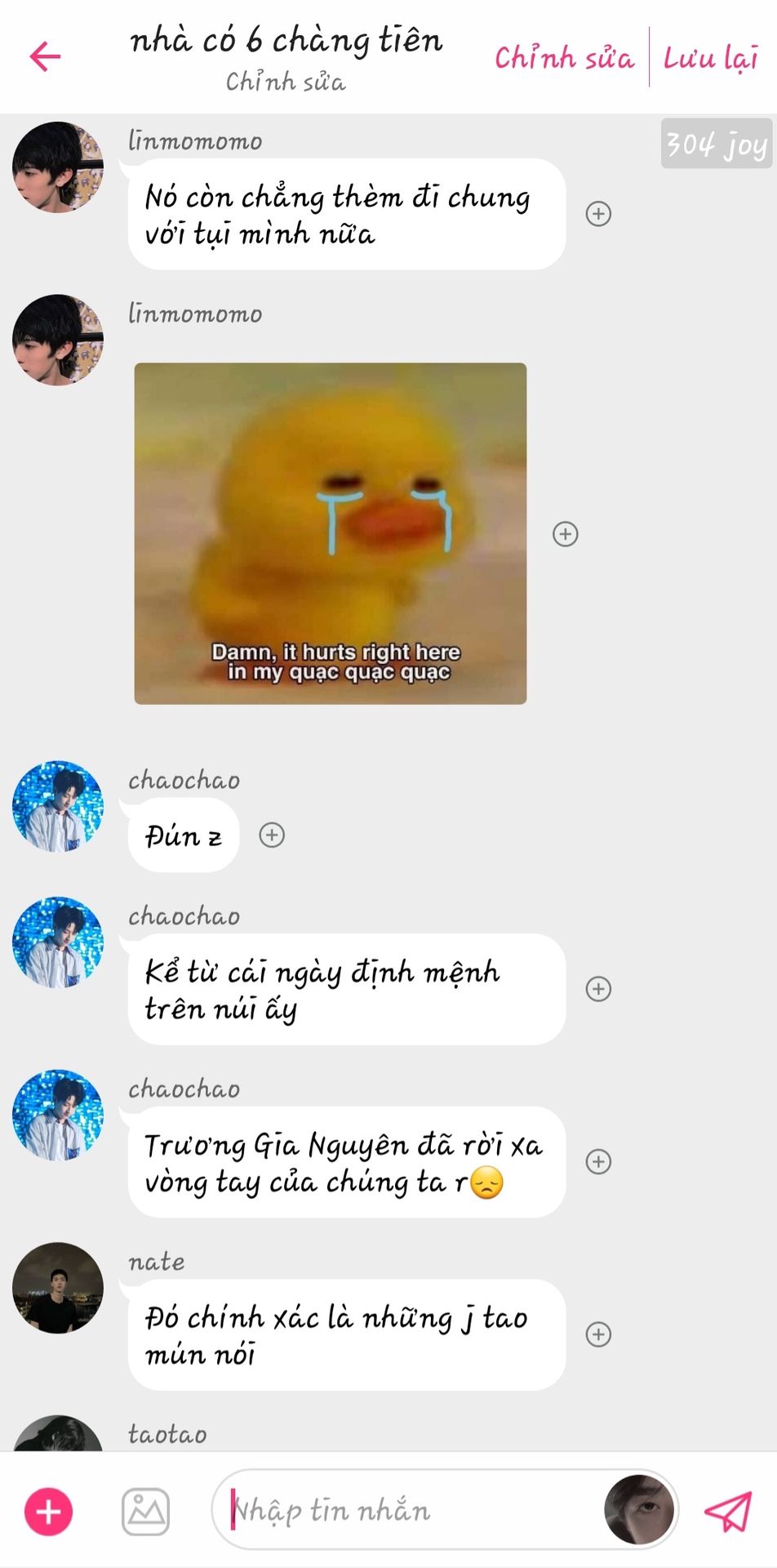Tap Chỉnh sửa in the top bar
Screen dimensions: 777x1568
564,58
